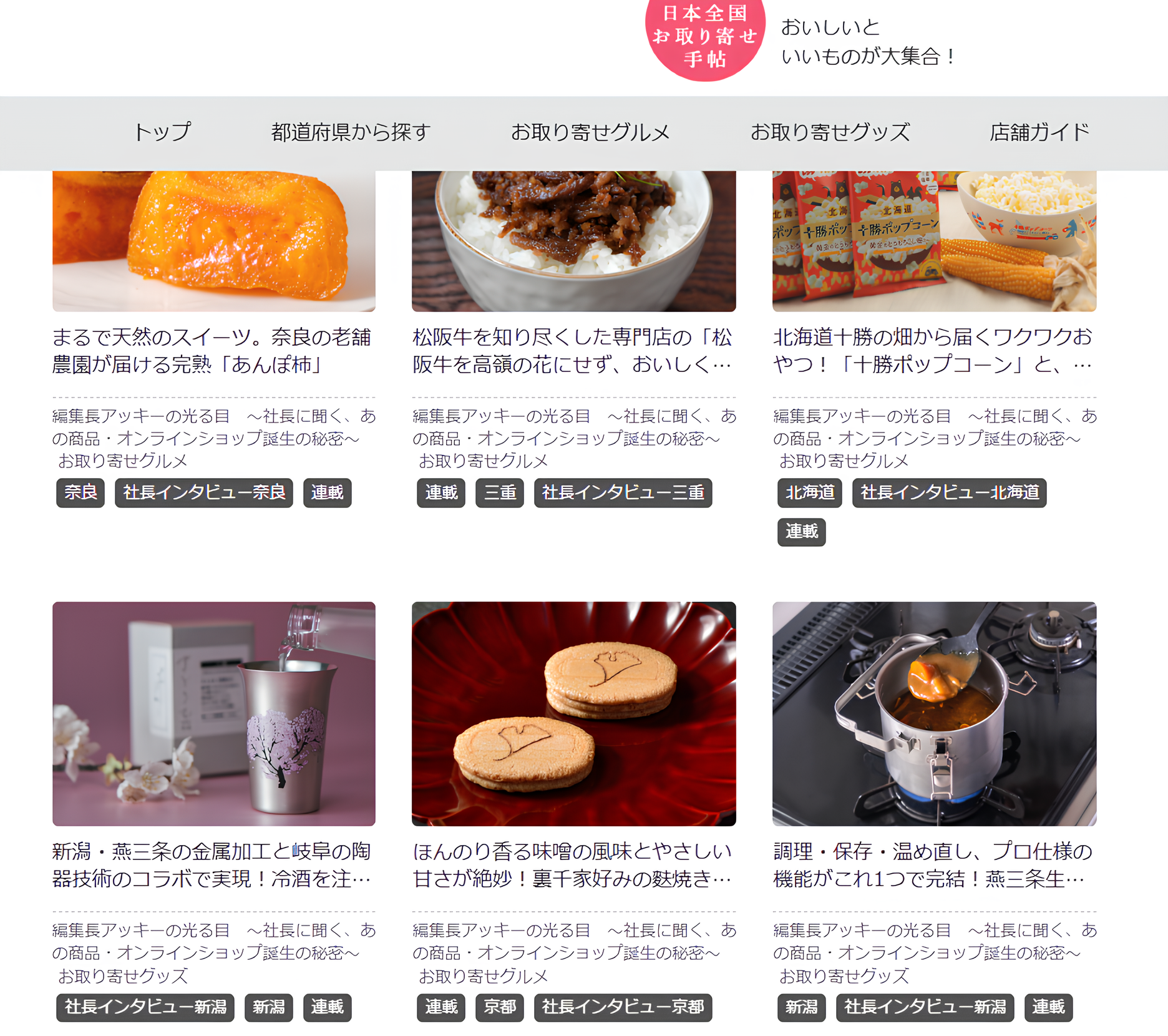The height and width of the screenshot is (1036, 1168).
Task: Go to お取り寄せグルメ in the nav bar
Action: tap(590, 132)
